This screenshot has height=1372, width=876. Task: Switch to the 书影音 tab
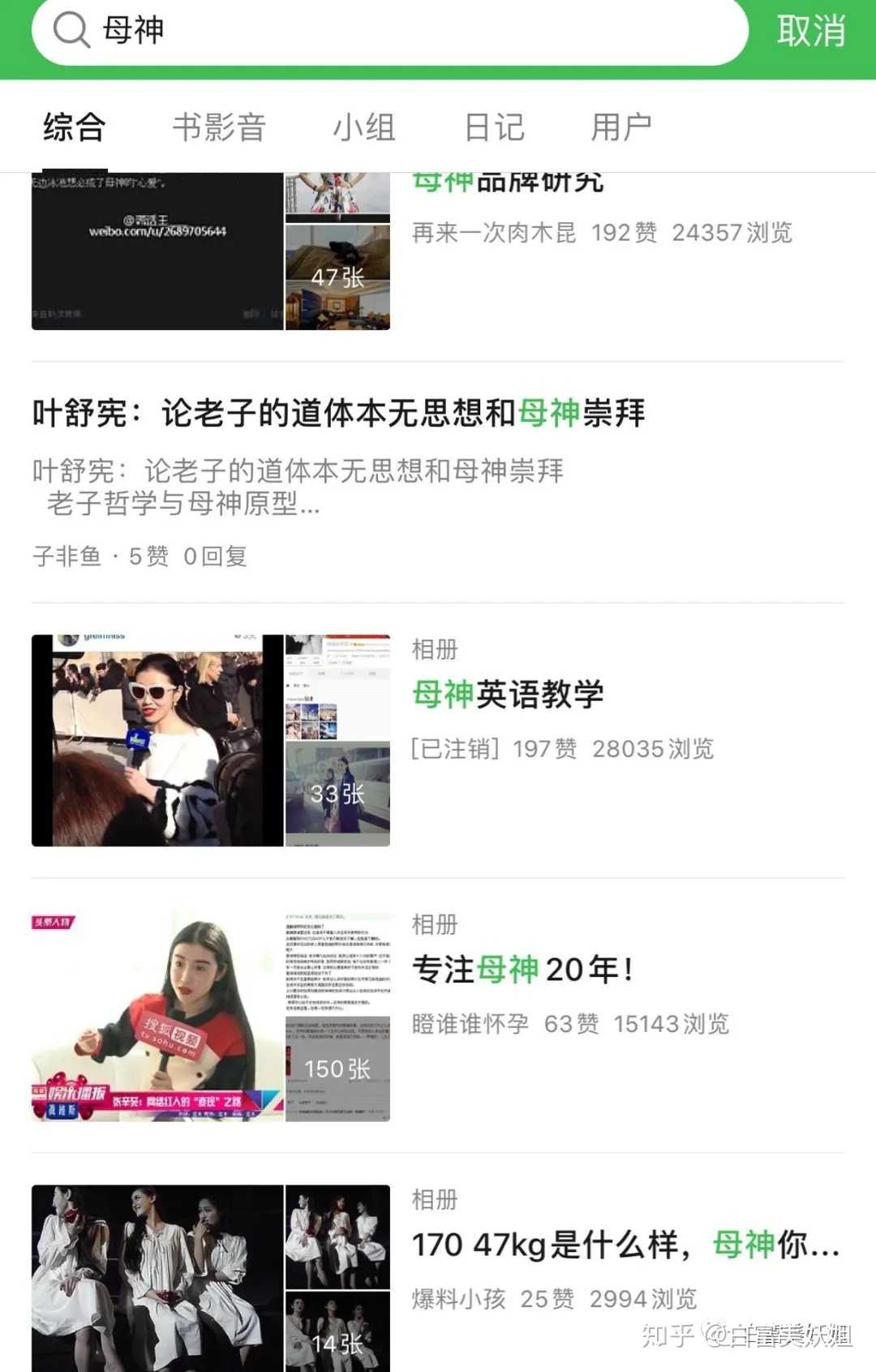point(219,127)
